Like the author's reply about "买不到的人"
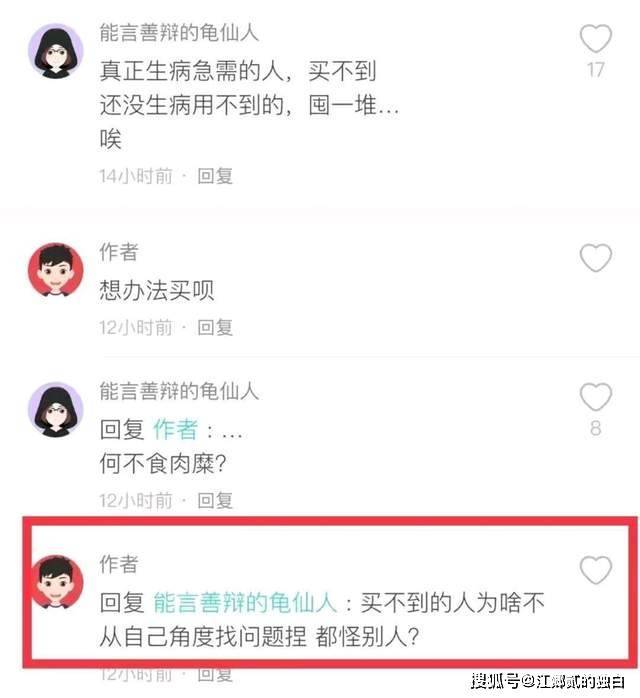The image size is (640, 698). pyautogui.click(x=596, y=570)
